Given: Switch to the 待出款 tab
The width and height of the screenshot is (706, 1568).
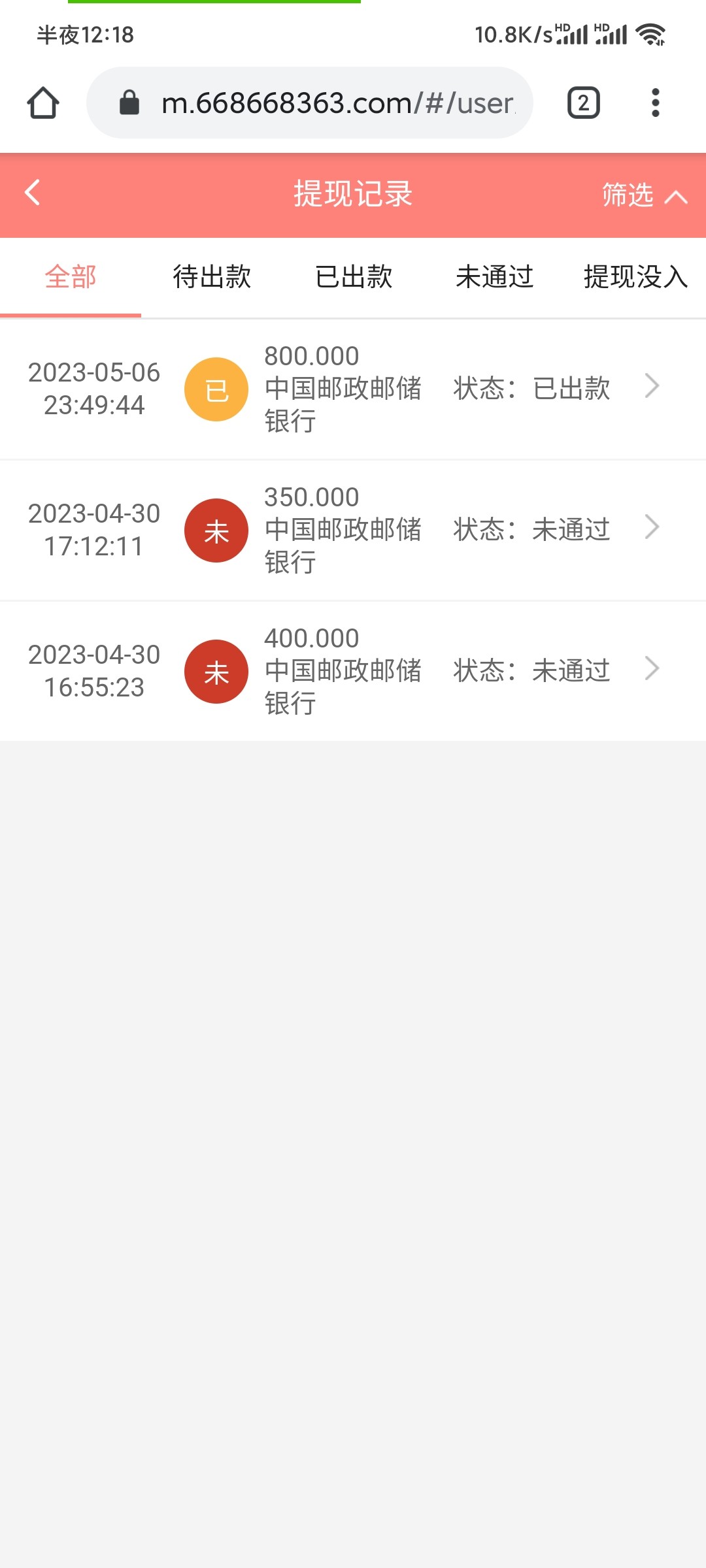Looking at the screenshot, I should 212,277.
